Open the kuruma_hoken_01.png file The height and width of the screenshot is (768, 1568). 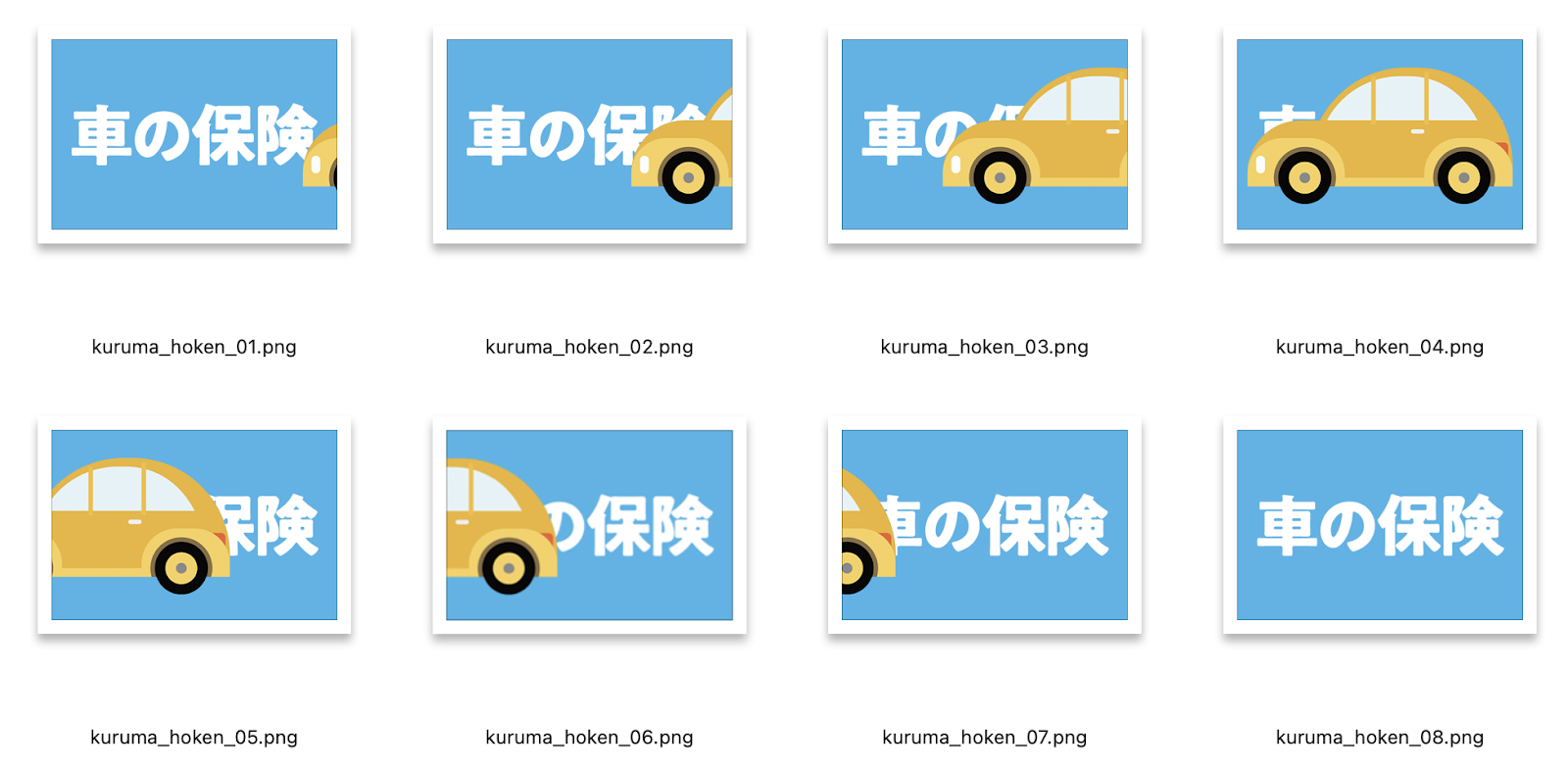pyautogui.click(x=194, y=134)
